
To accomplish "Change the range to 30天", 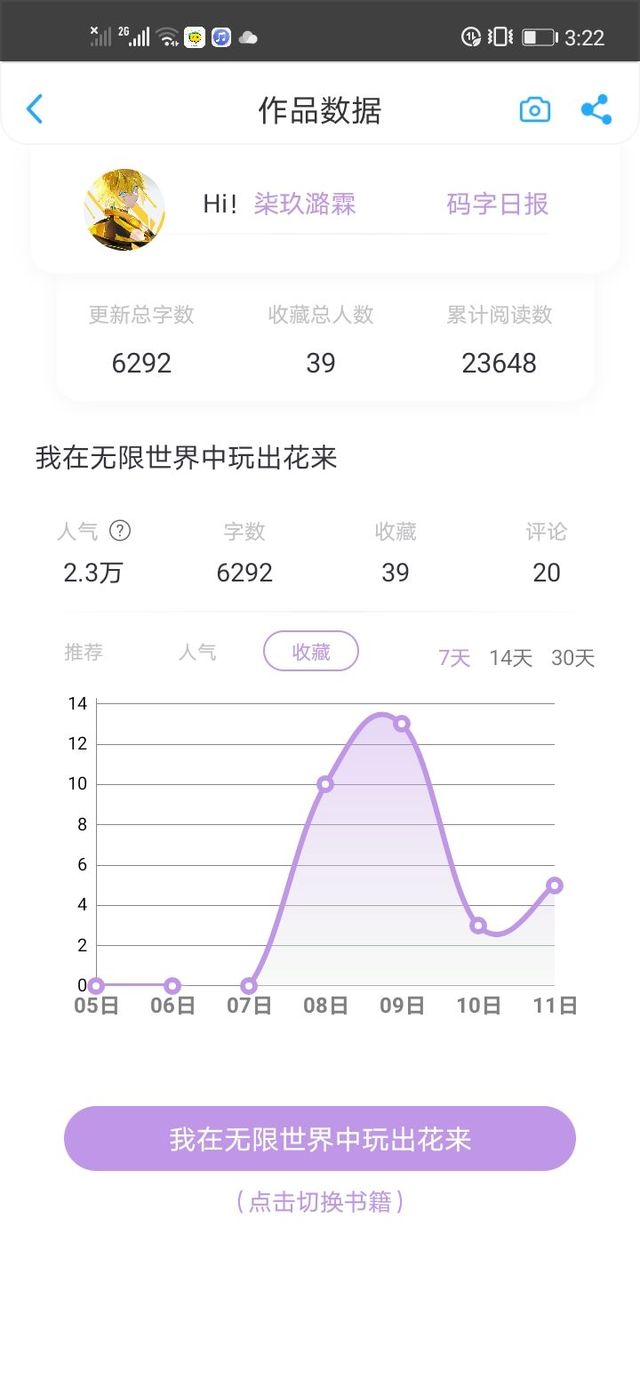I will tap(573, 658).
